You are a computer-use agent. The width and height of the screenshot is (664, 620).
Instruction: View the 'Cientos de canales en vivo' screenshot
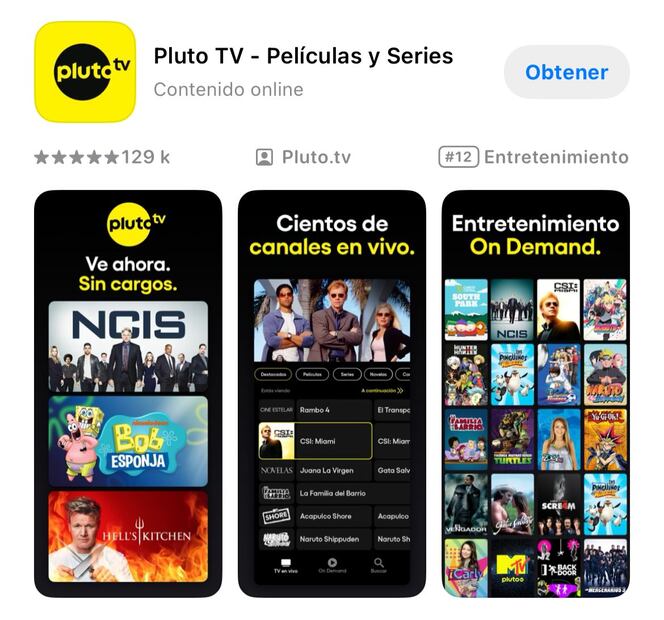[331, 393]
